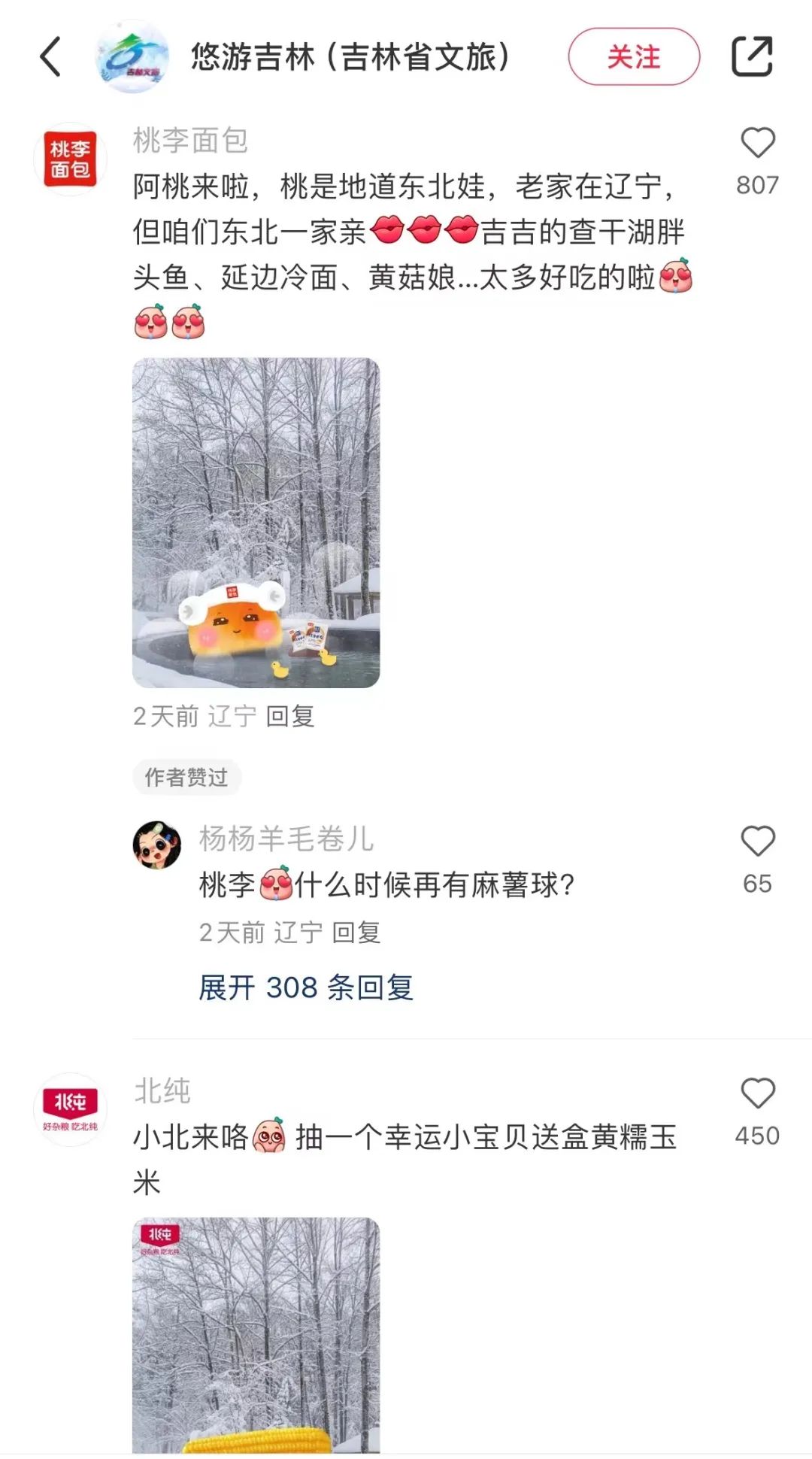812x1459 pixels.
Task: Share this post via top-right icon
Action: click(x=752, y=57)
